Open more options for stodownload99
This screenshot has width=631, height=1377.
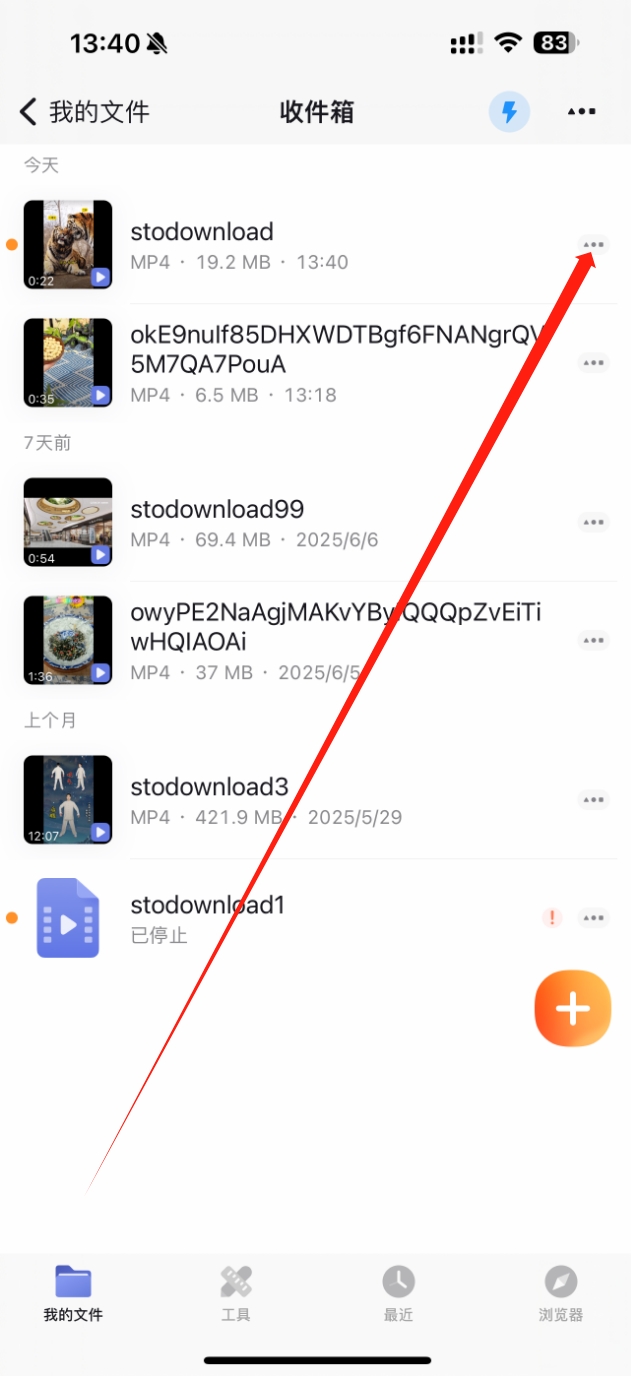click(594, 522)
